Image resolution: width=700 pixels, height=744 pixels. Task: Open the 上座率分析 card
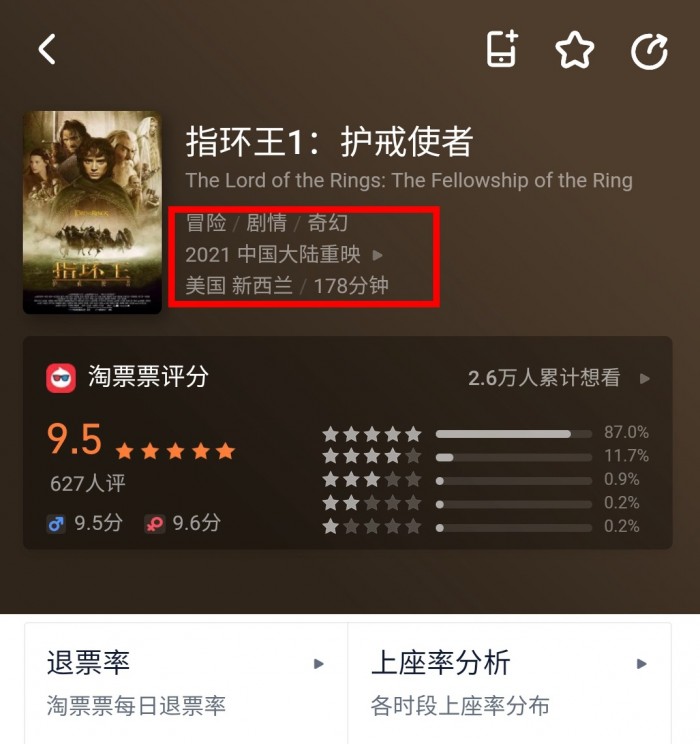coord(509,682)
